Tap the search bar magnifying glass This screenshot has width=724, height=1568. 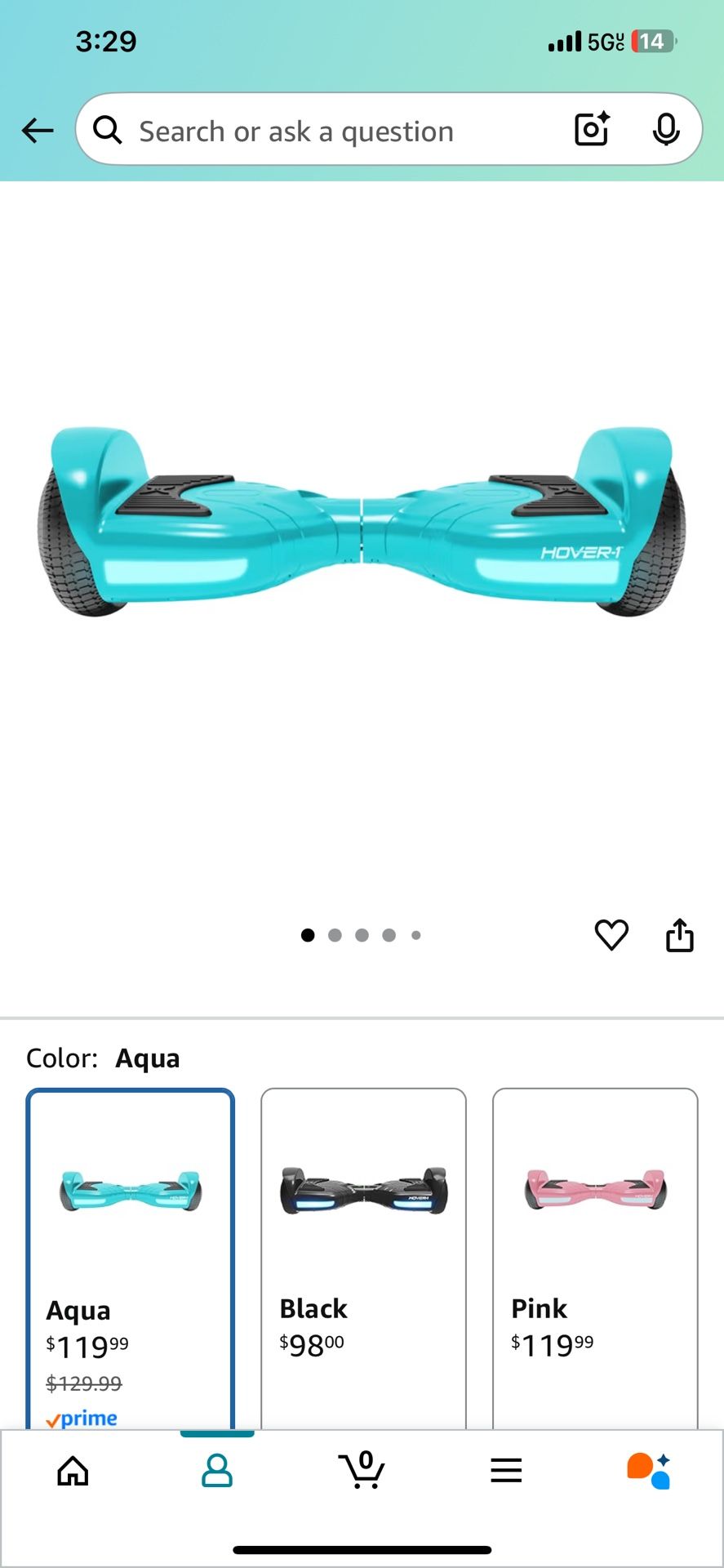point(107,130)
